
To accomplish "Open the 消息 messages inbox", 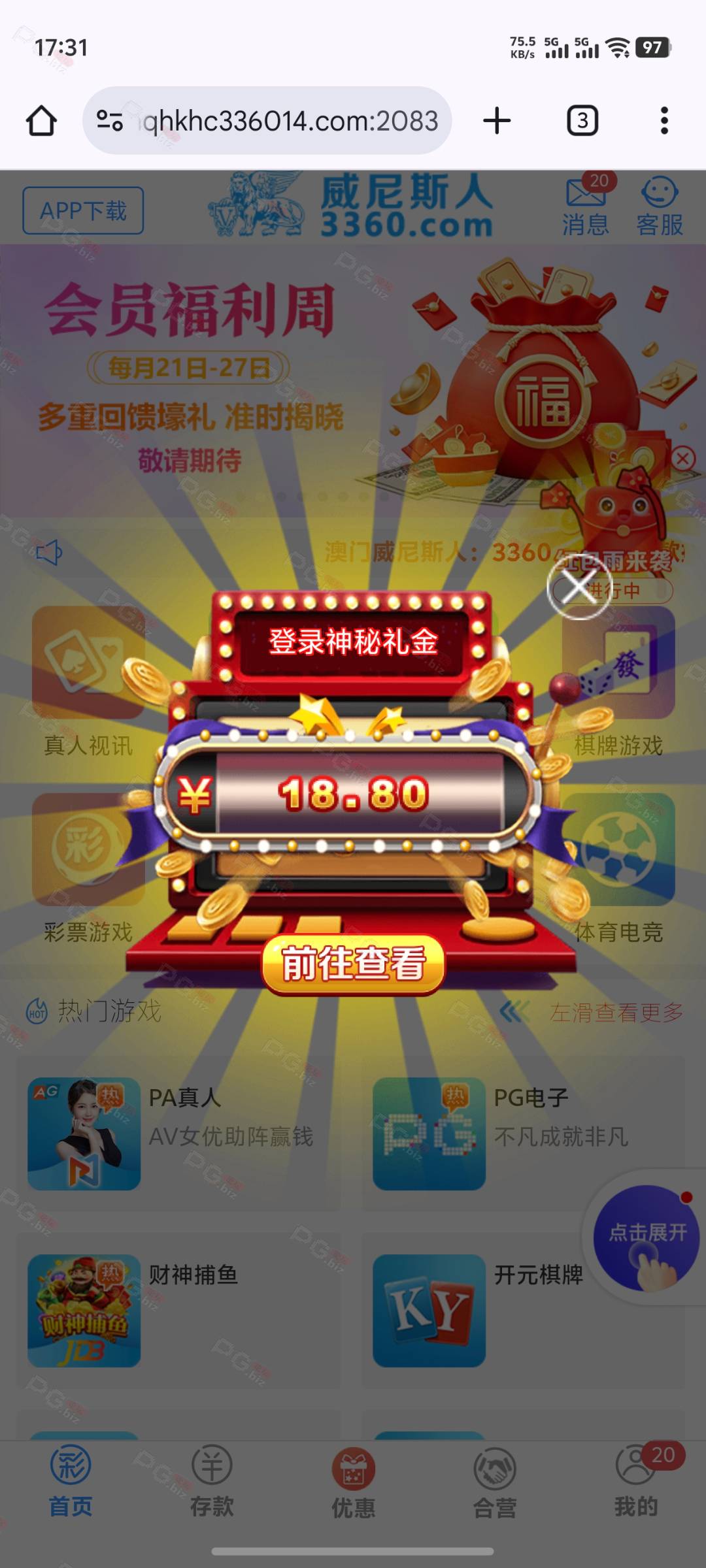I will pos(586,206).
